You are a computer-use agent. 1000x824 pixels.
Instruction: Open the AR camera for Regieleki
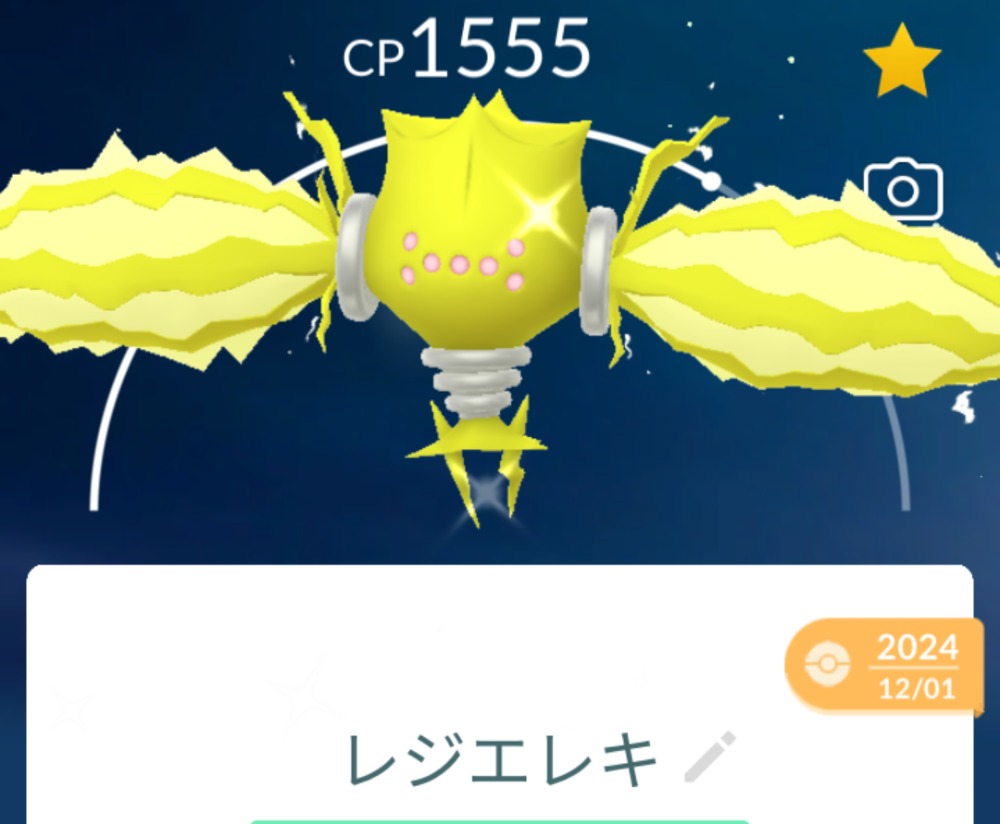[903, 190]
